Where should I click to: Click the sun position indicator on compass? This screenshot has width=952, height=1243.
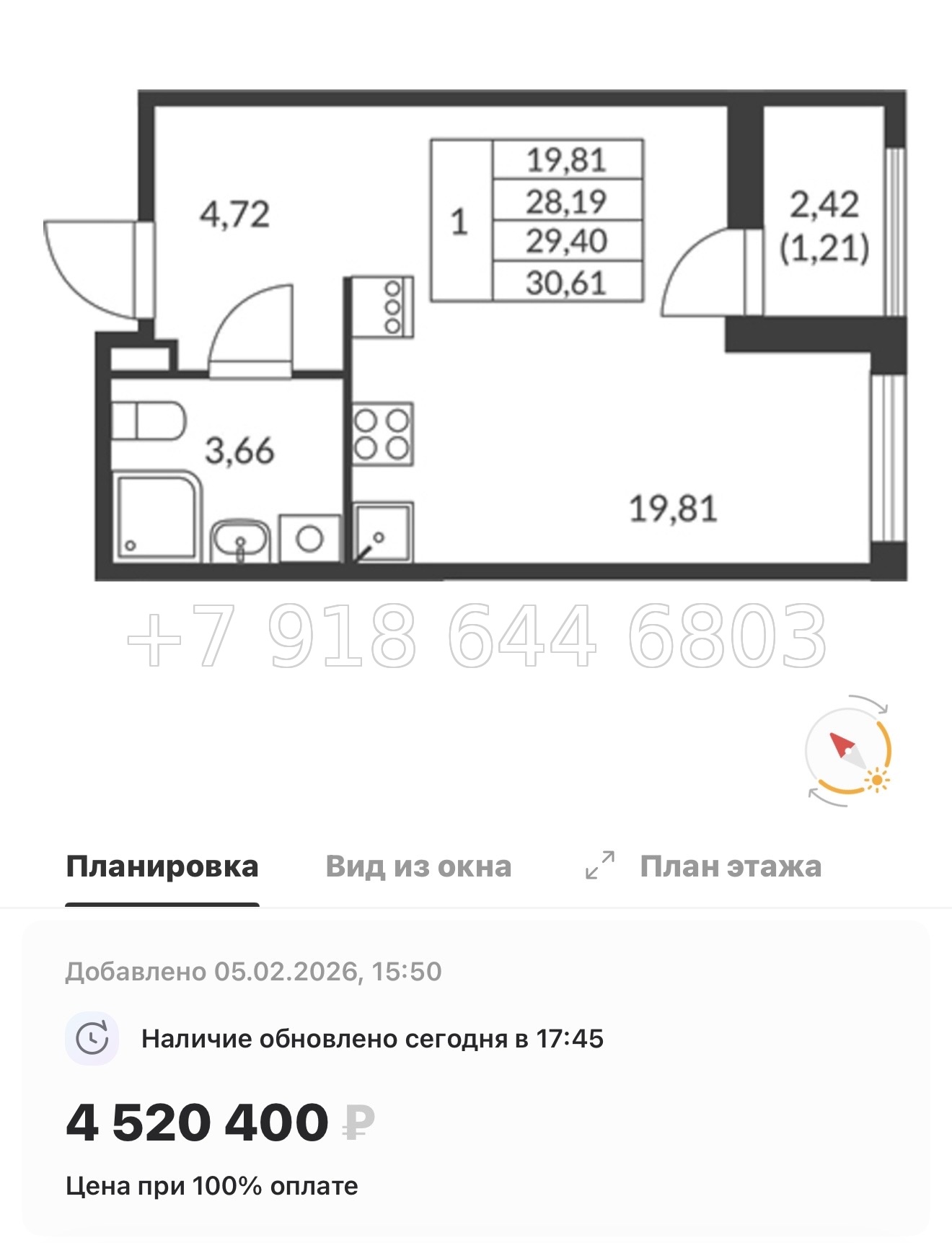pos(877,778)
